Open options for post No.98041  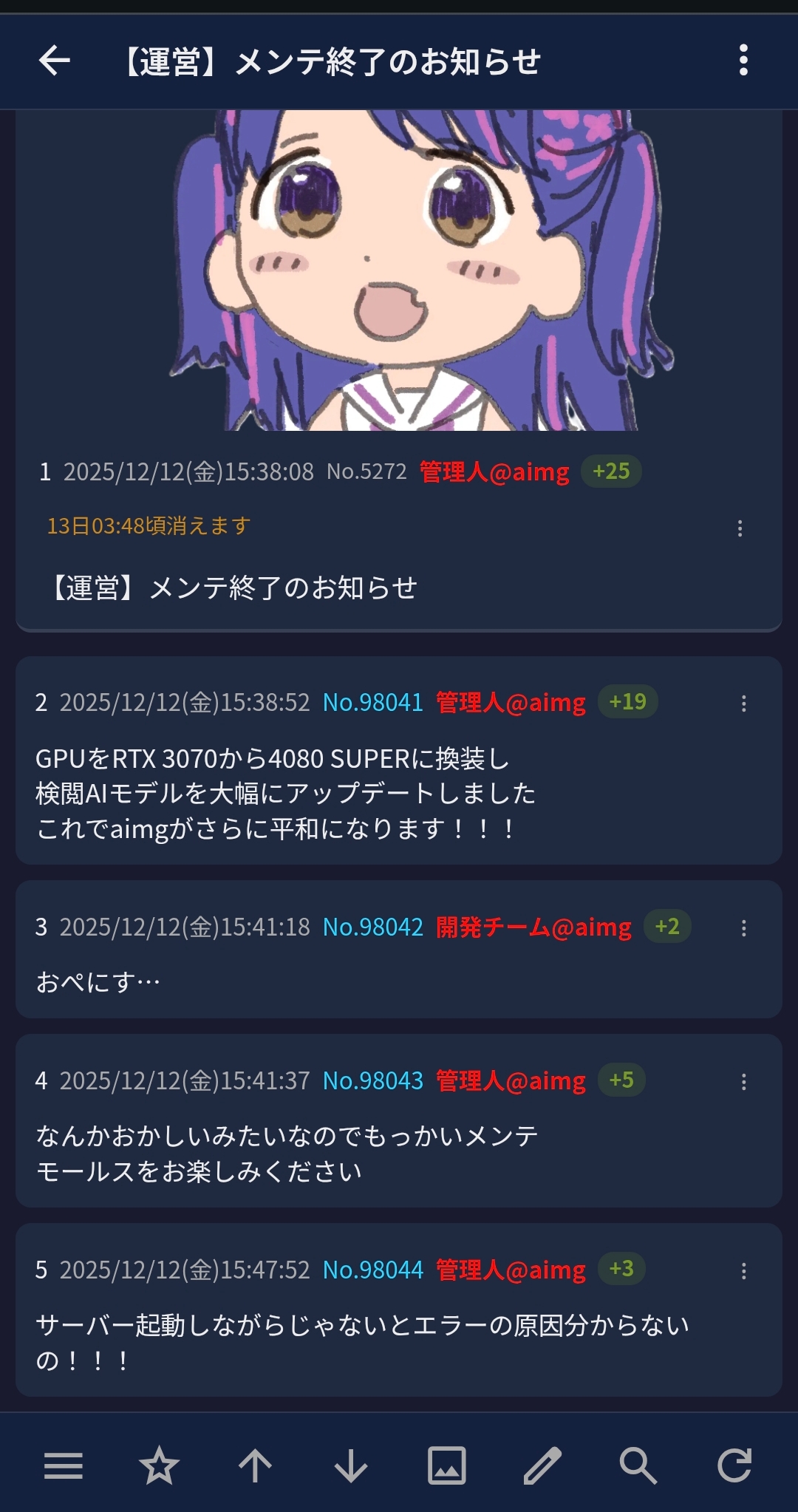pos(743,704)
